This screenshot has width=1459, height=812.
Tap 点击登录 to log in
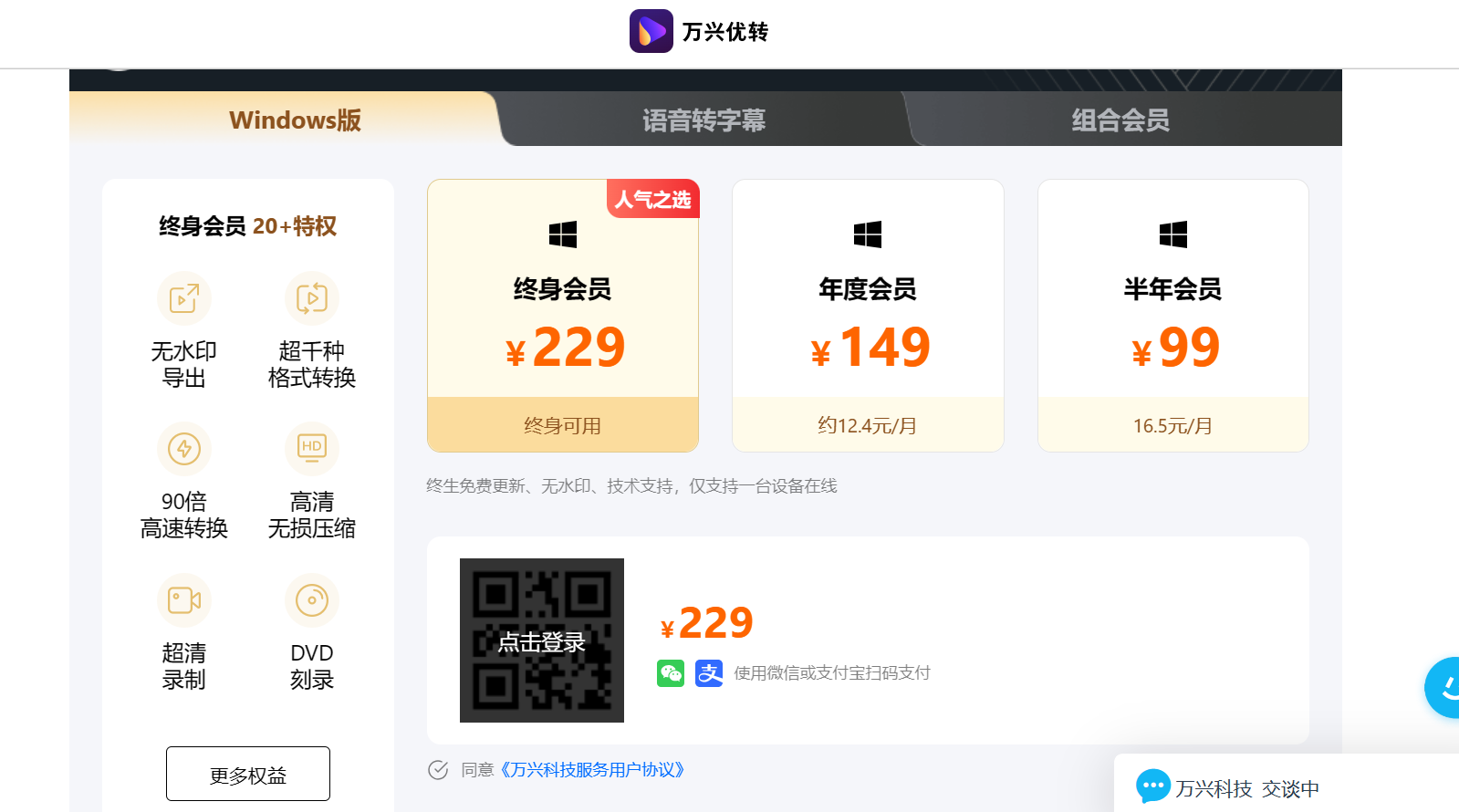tap(542, 641)
